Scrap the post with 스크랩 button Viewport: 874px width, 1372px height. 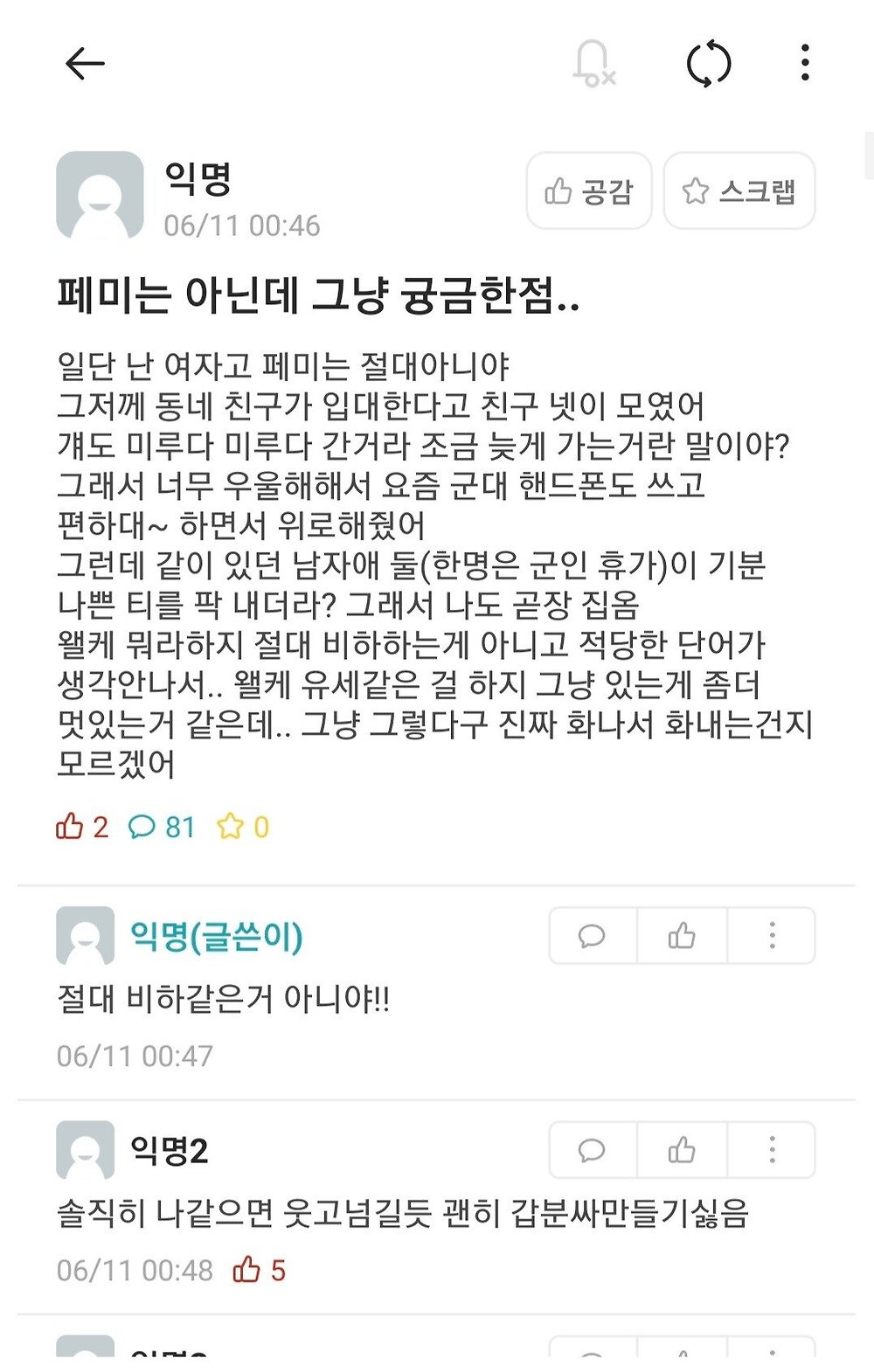click(739, 191)
